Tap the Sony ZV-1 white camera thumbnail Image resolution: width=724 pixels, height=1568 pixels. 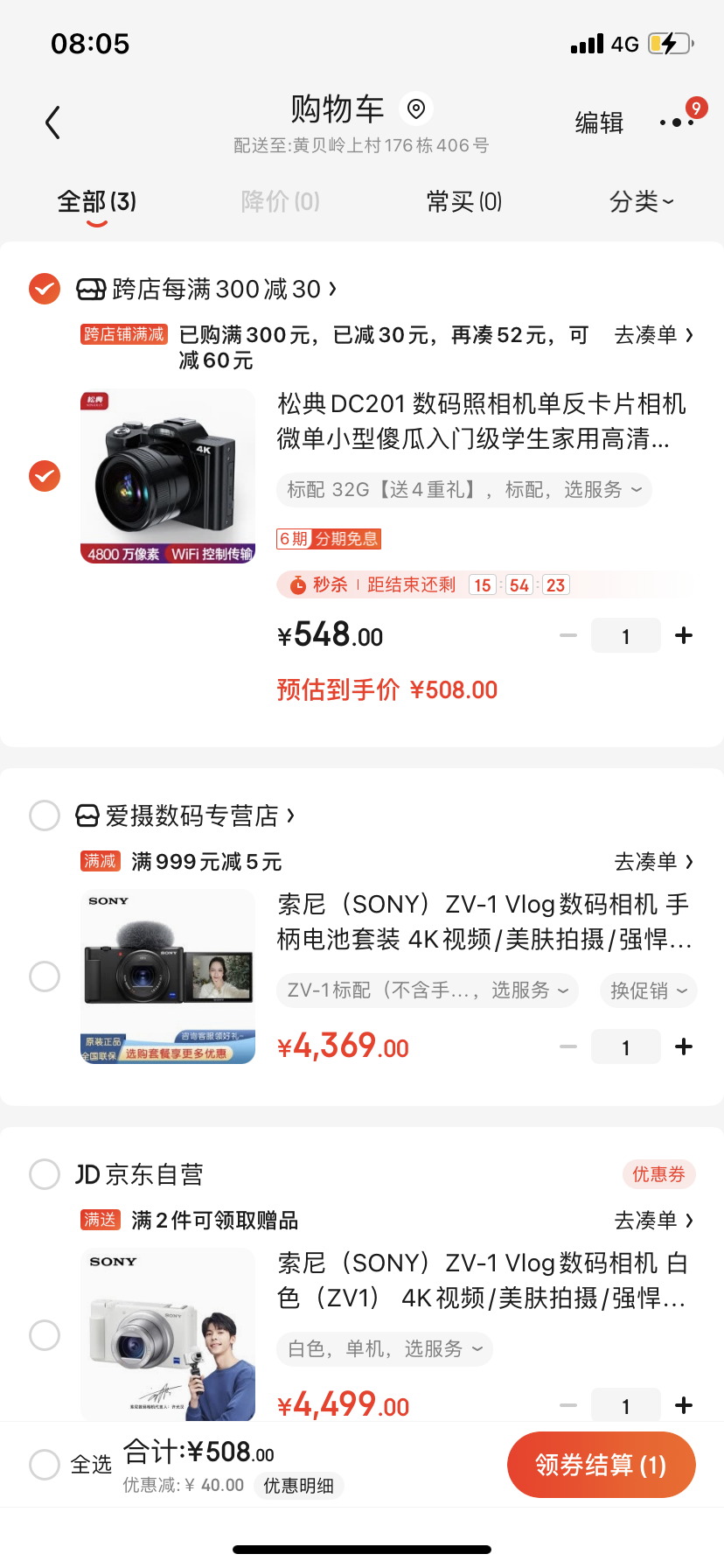pyautogui.click(x=168, y=1334)
